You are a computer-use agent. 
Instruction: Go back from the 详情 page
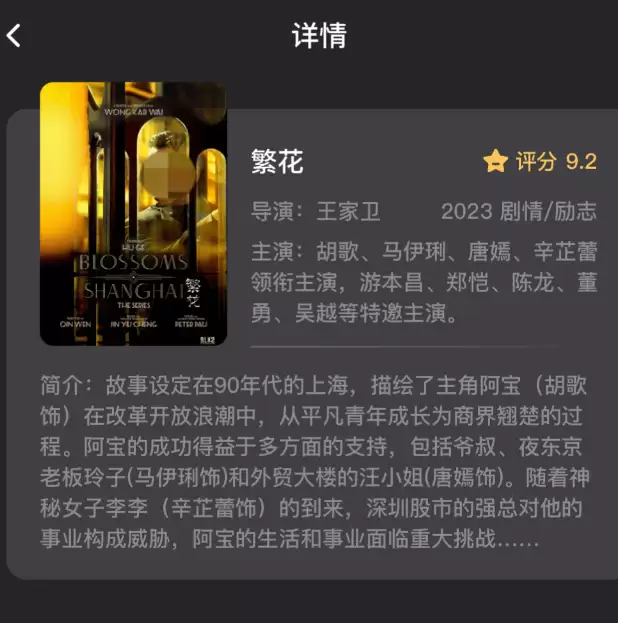tap(14, 36)
